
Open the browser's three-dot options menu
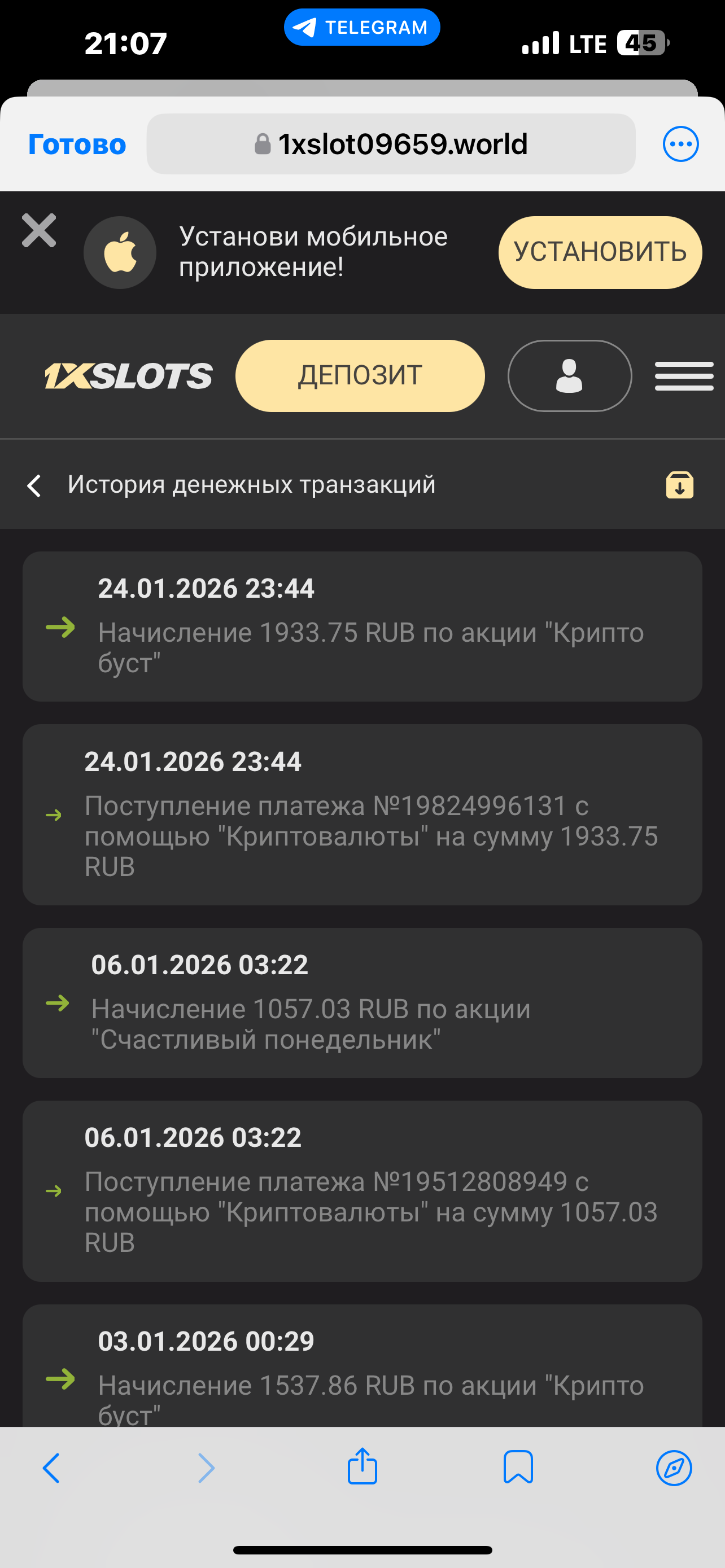[680, 144]
